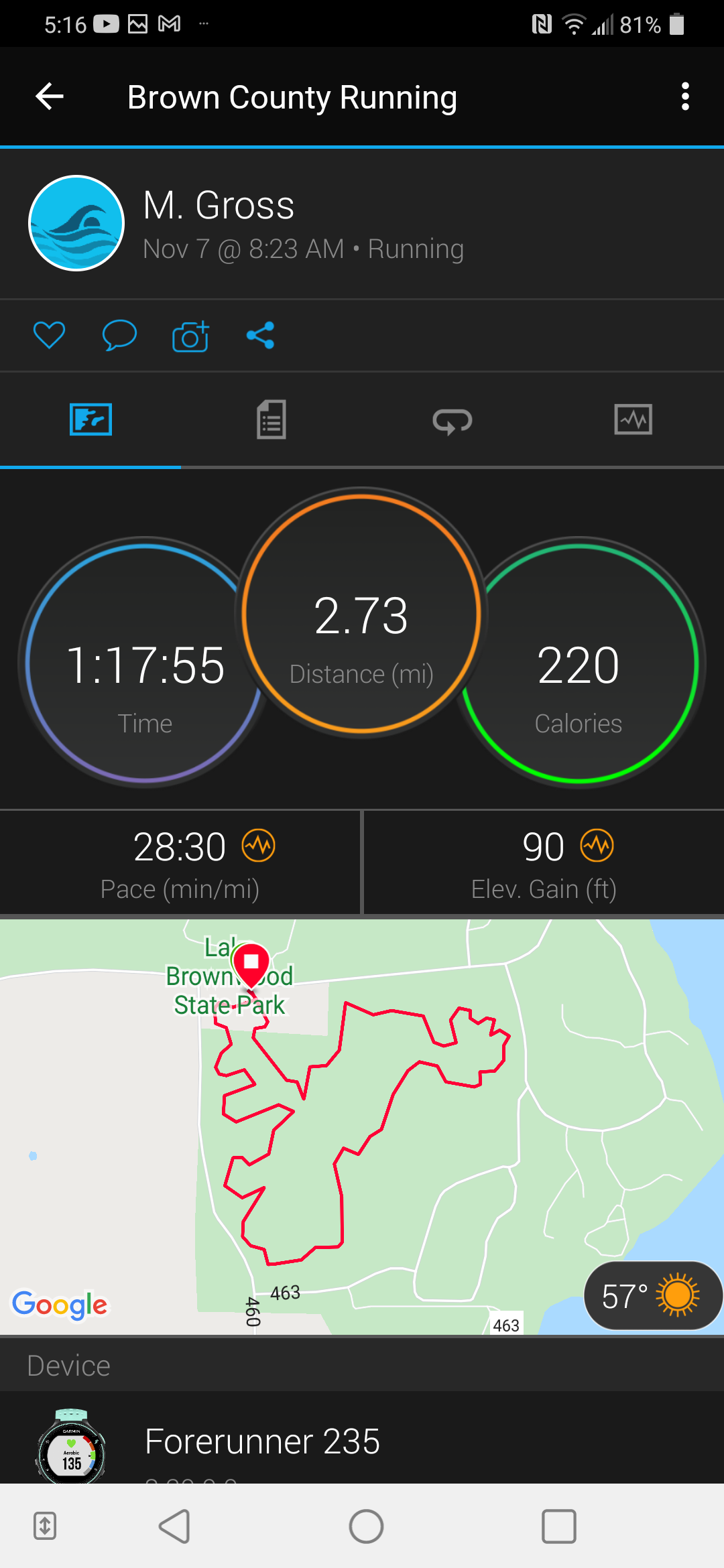Select the overview map tab
The height and width of the screenshot is (1568, 724).
(90, 420)
